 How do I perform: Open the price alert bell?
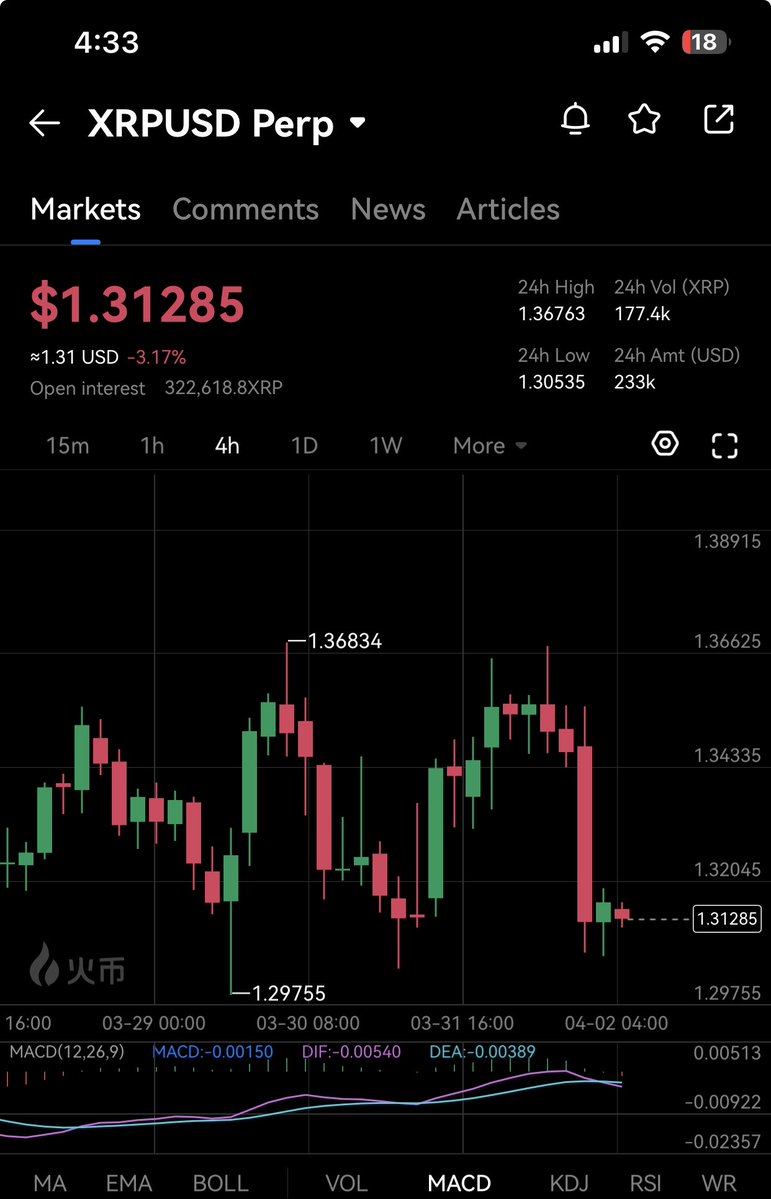[x=574, y=120]
